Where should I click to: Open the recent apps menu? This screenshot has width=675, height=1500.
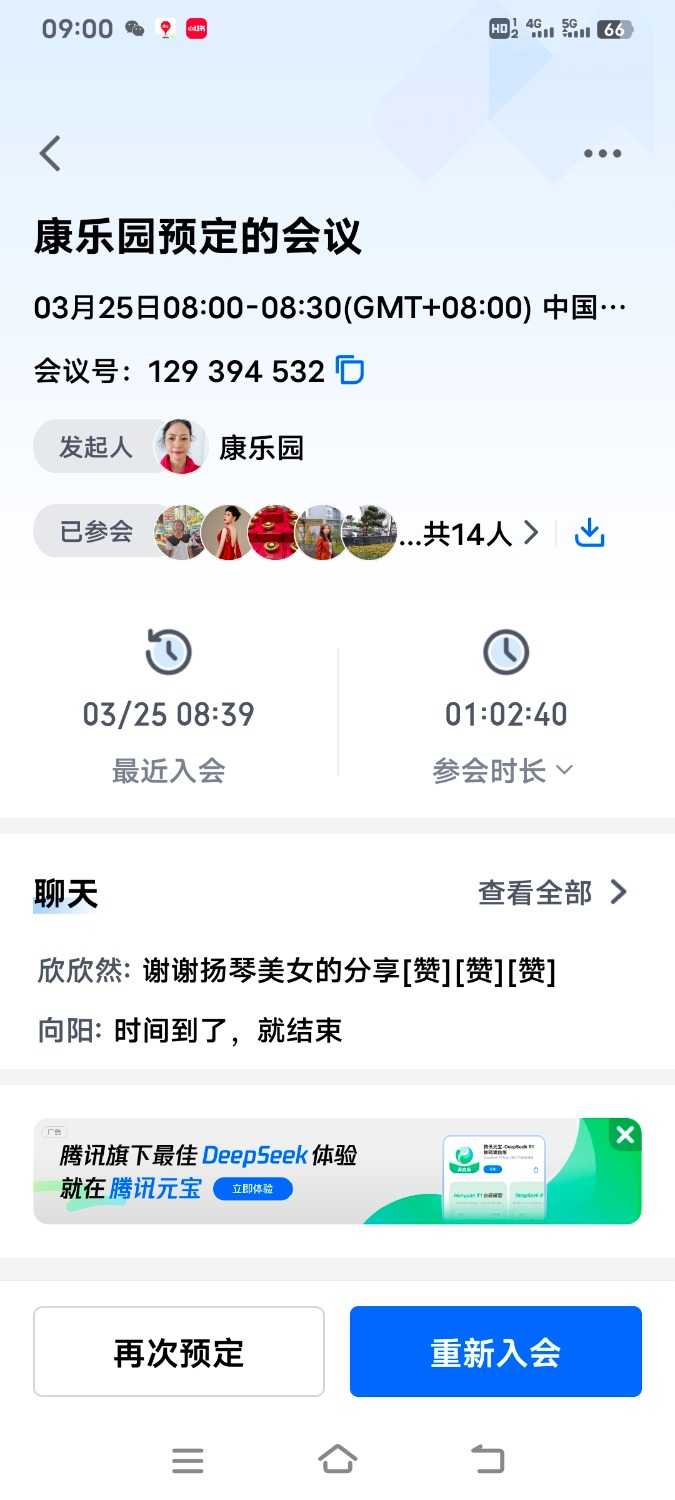pos(187,1460)
